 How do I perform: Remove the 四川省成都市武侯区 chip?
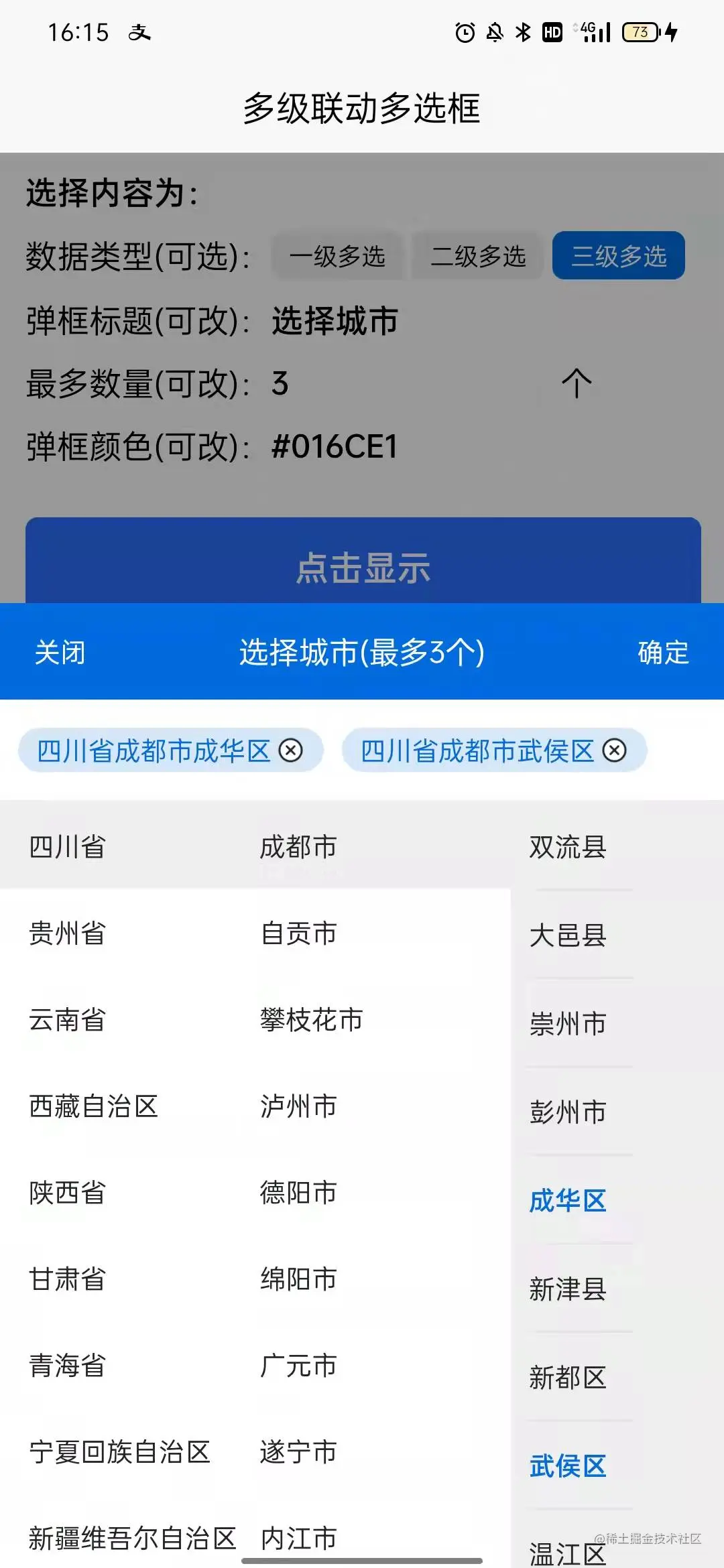tap(614, 750)
